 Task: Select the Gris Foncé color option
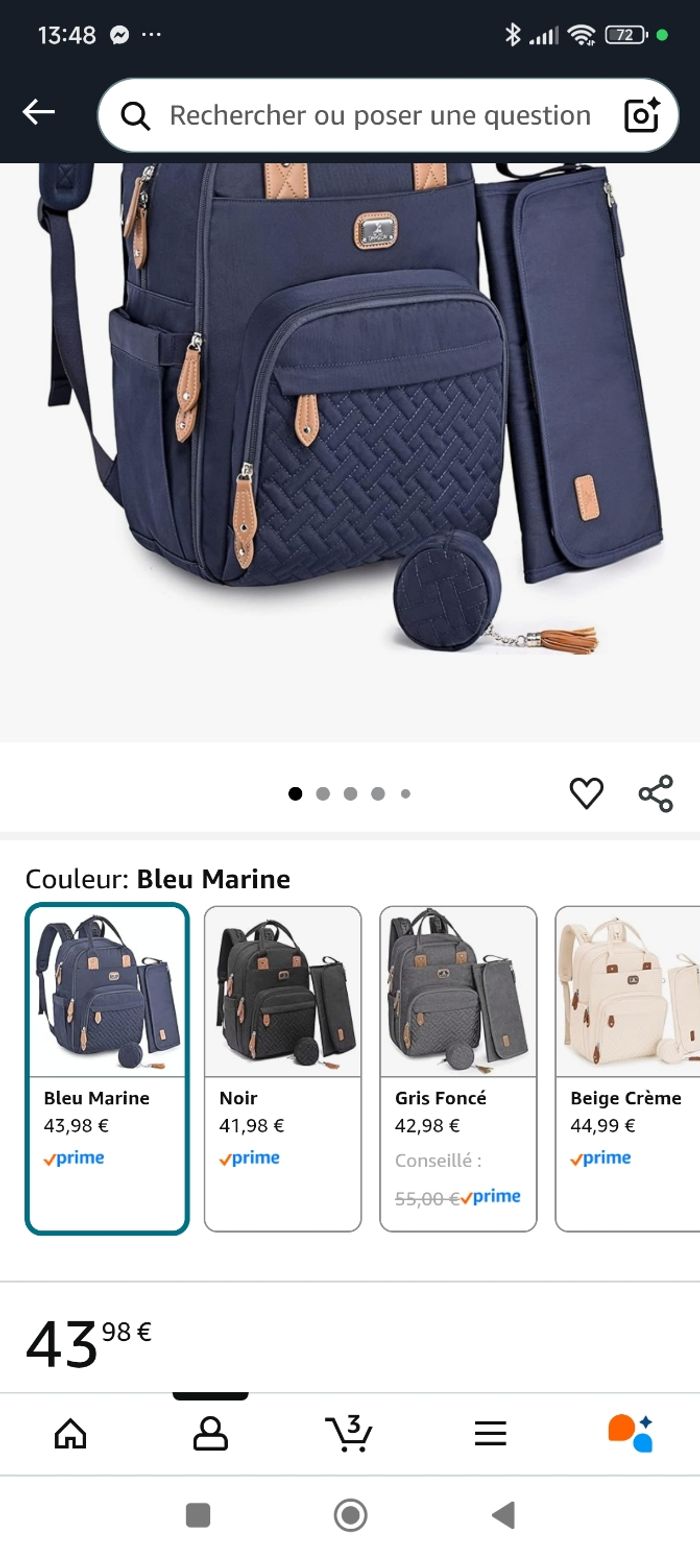pos(458,1067)
